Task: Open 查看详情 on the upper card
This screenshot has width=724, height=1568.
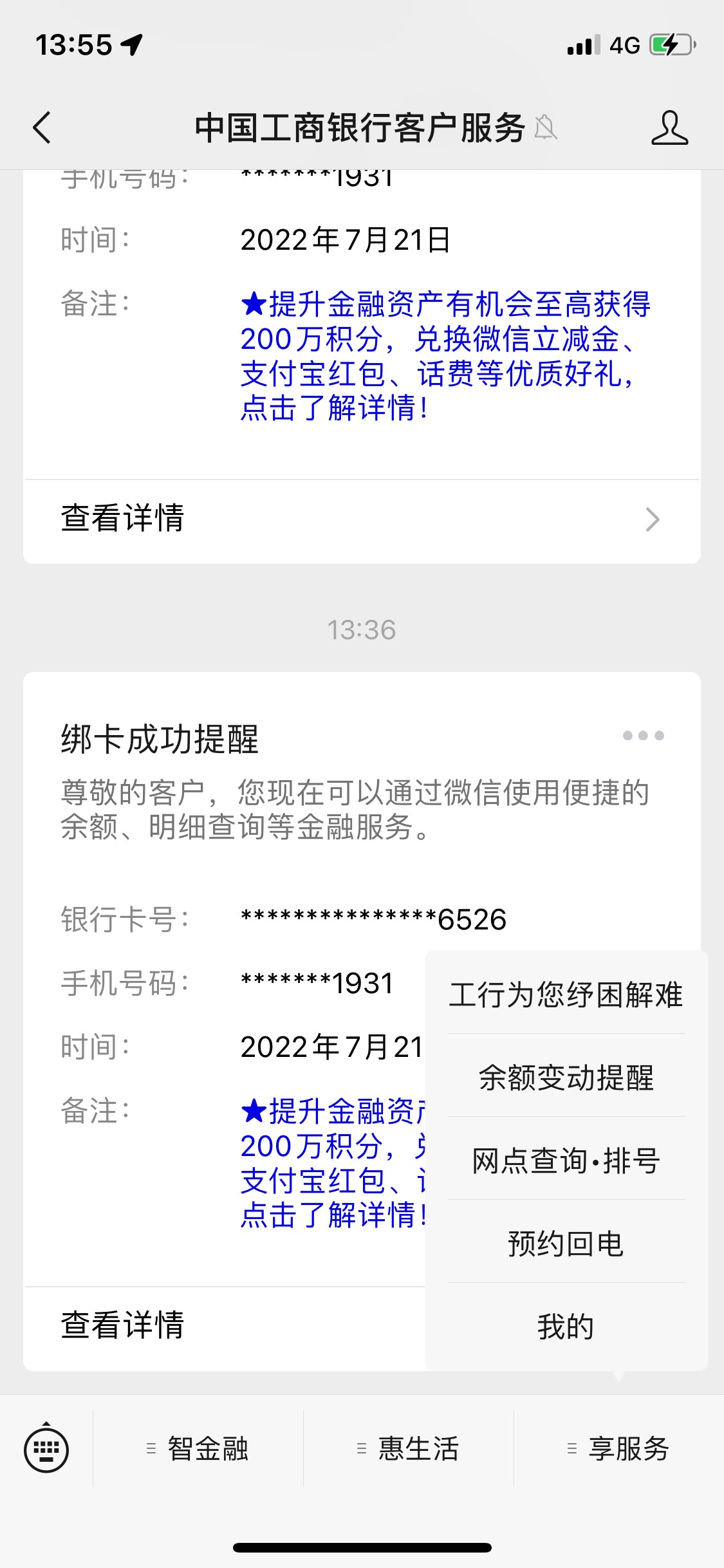Action: pos(362,519)
